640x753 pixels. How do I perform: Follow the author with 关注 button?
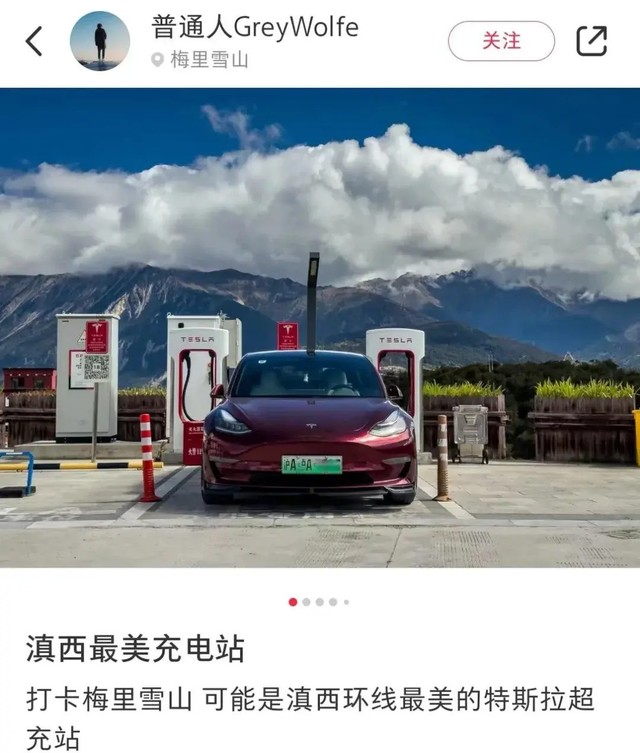pos(501,41)
